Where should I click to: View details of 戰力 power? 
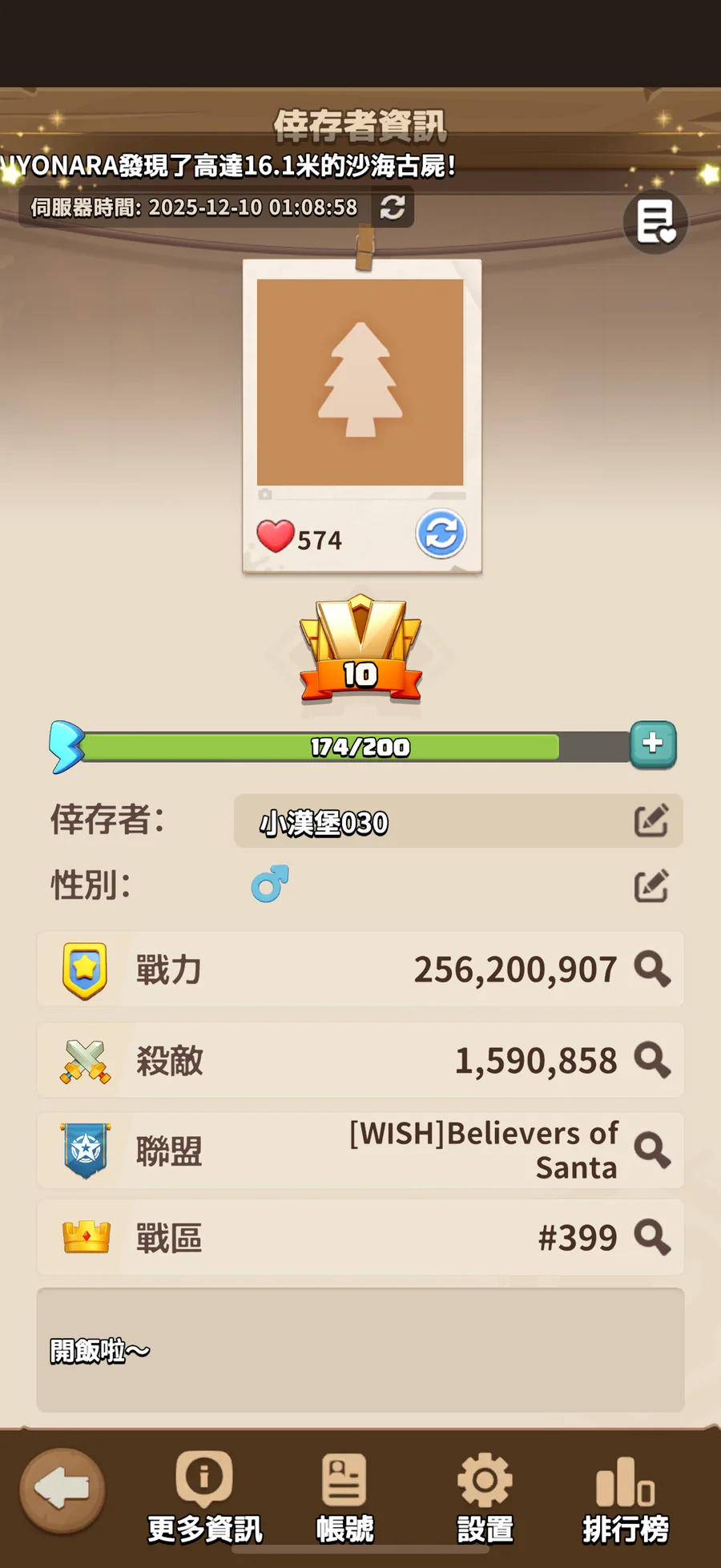(x=652, y=969)
